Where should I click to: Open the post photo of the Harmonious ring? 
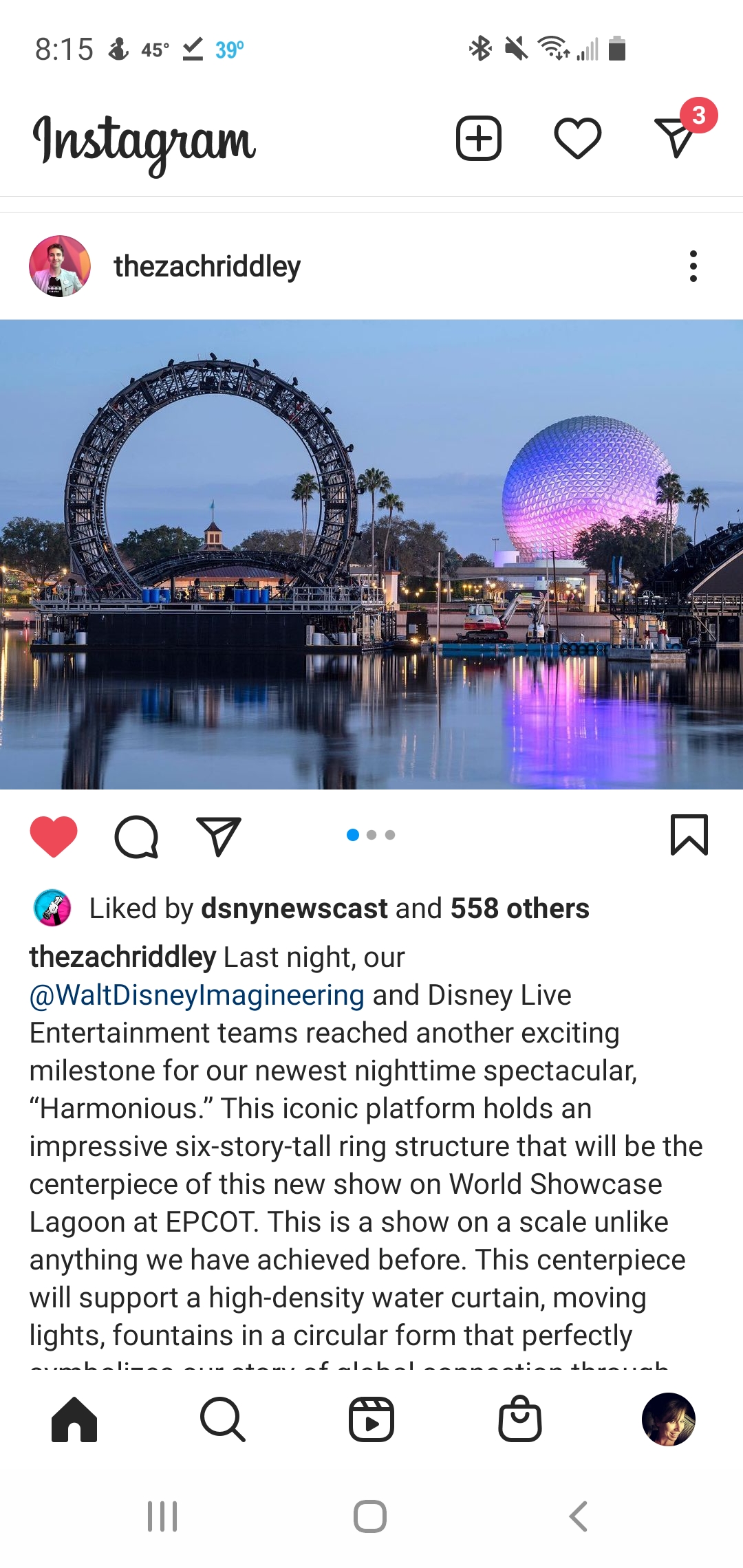(371, 554)
